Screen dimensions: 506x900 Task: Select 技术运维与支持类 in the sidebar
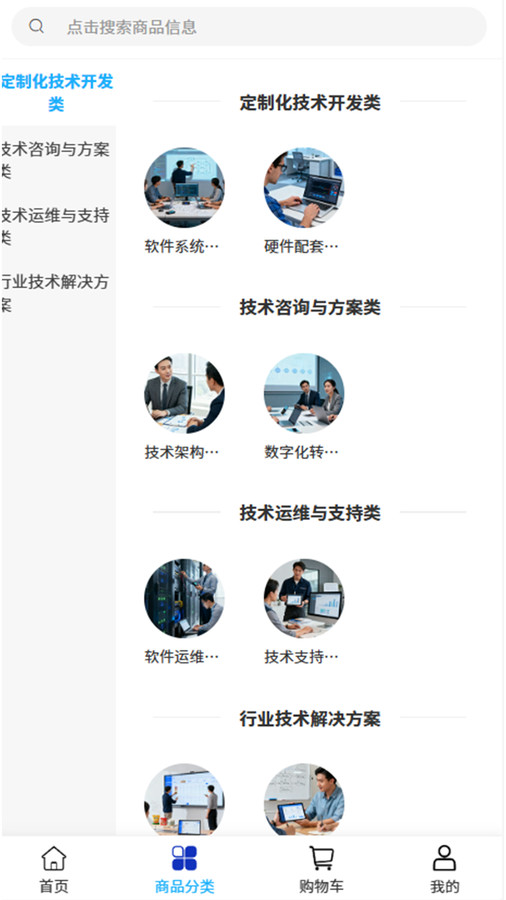pos(58,225)
